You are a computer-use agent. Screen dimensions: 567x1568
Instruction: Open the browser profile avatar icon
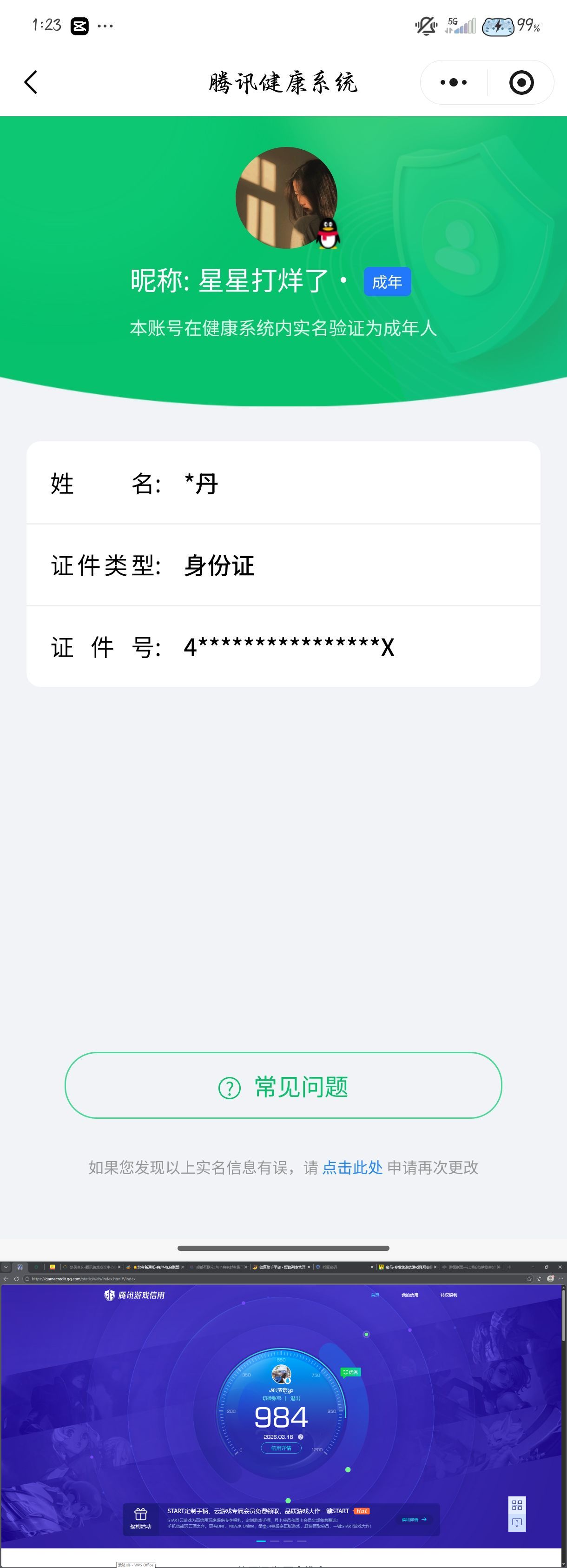point(551,1279)
